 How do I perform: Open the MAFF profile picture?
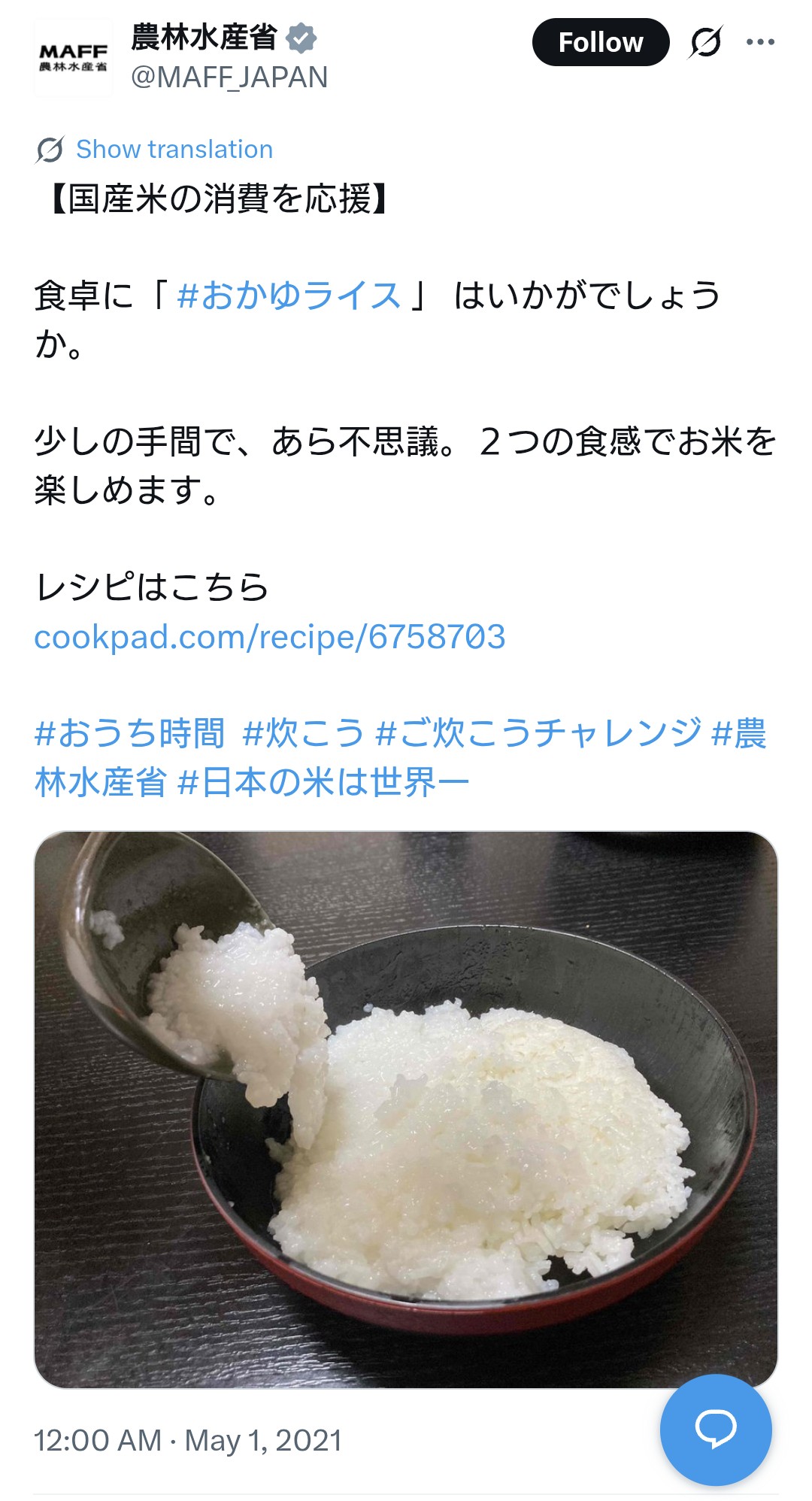point(73,58)
